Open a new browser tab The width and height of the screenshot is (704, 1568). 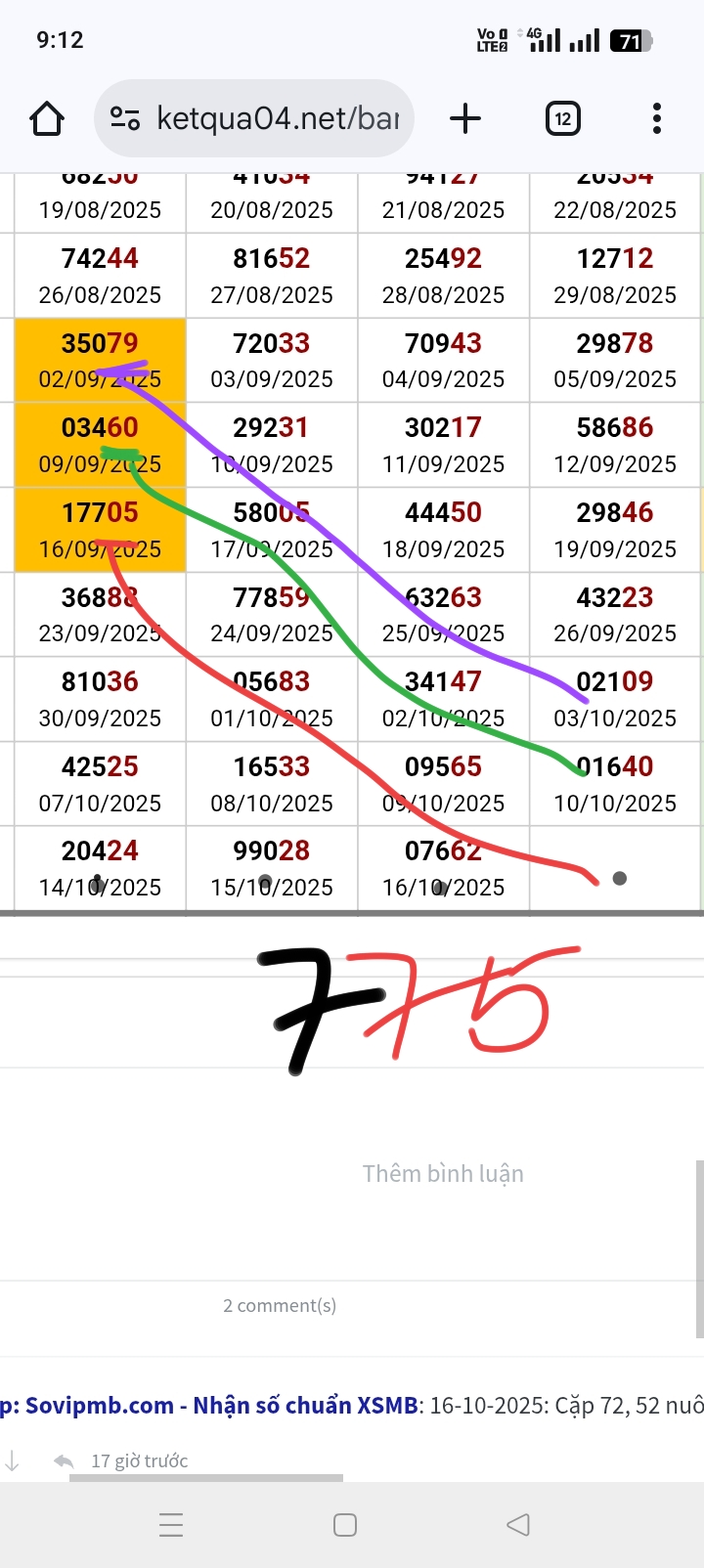click(x=465, y=119)
